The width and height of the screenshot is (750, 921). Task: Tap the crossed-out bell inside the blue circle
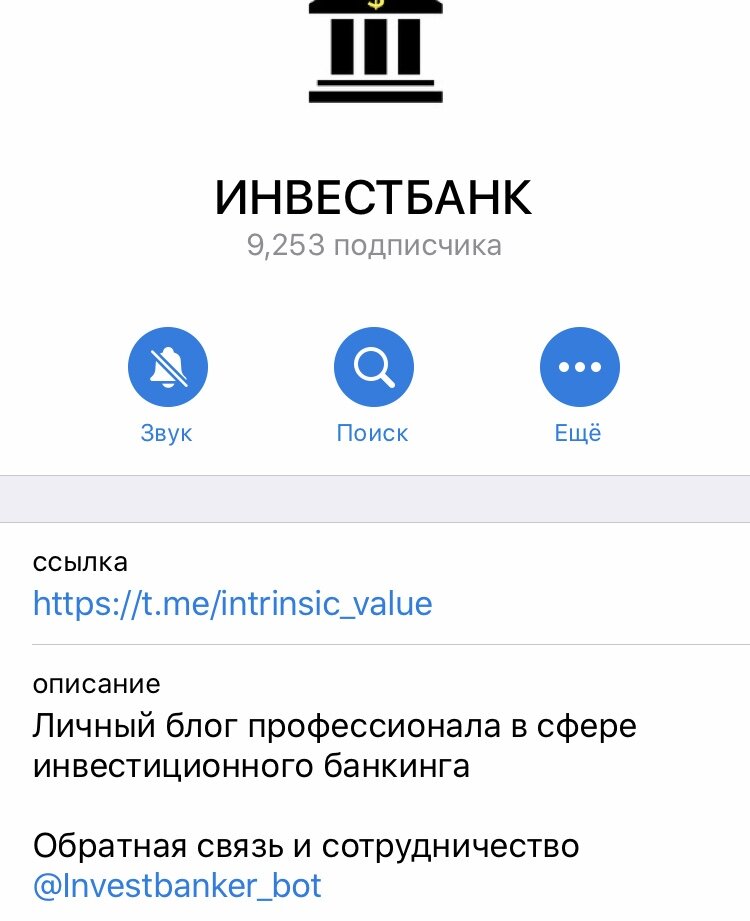[x=167, y=366]
